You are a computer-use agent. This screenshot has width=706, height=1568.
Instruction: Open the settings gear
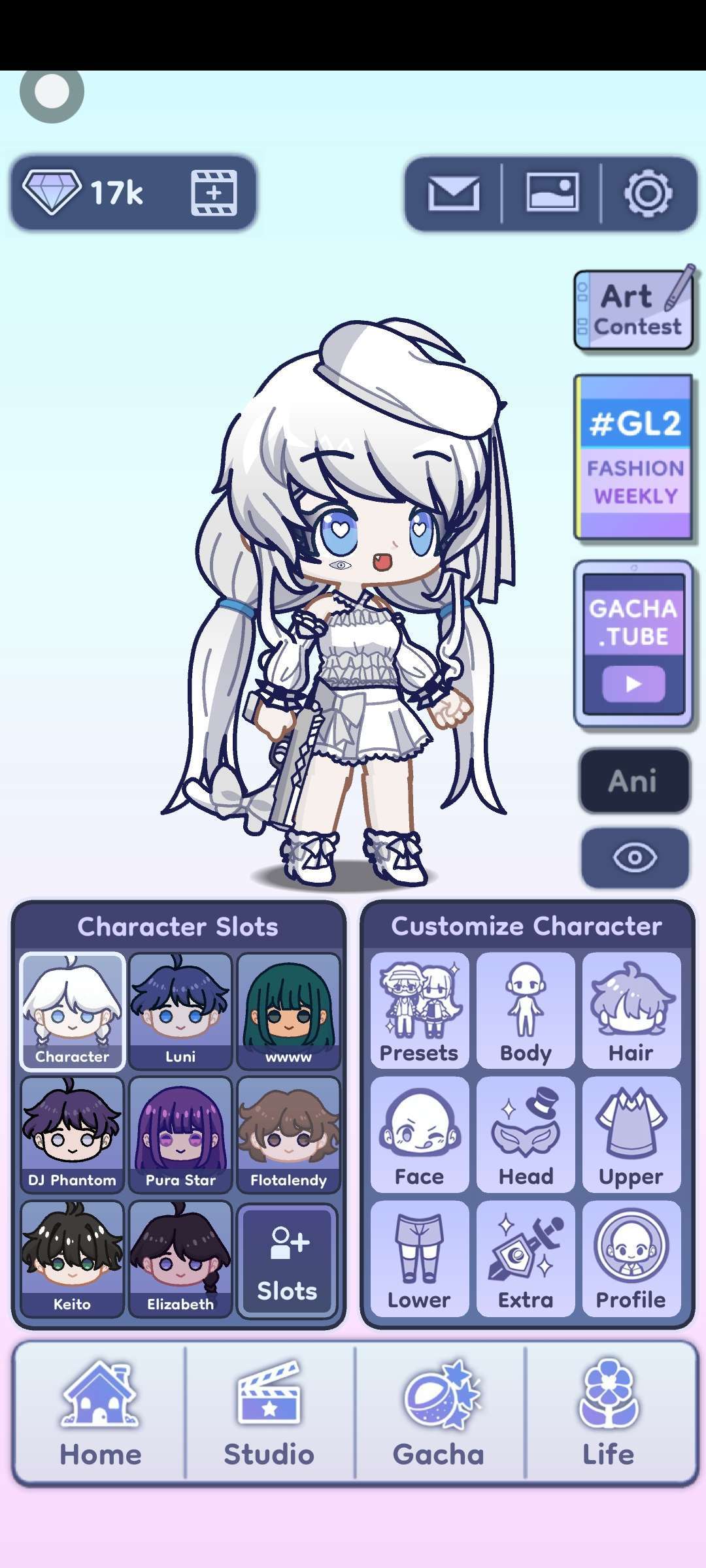click(647, 193)
